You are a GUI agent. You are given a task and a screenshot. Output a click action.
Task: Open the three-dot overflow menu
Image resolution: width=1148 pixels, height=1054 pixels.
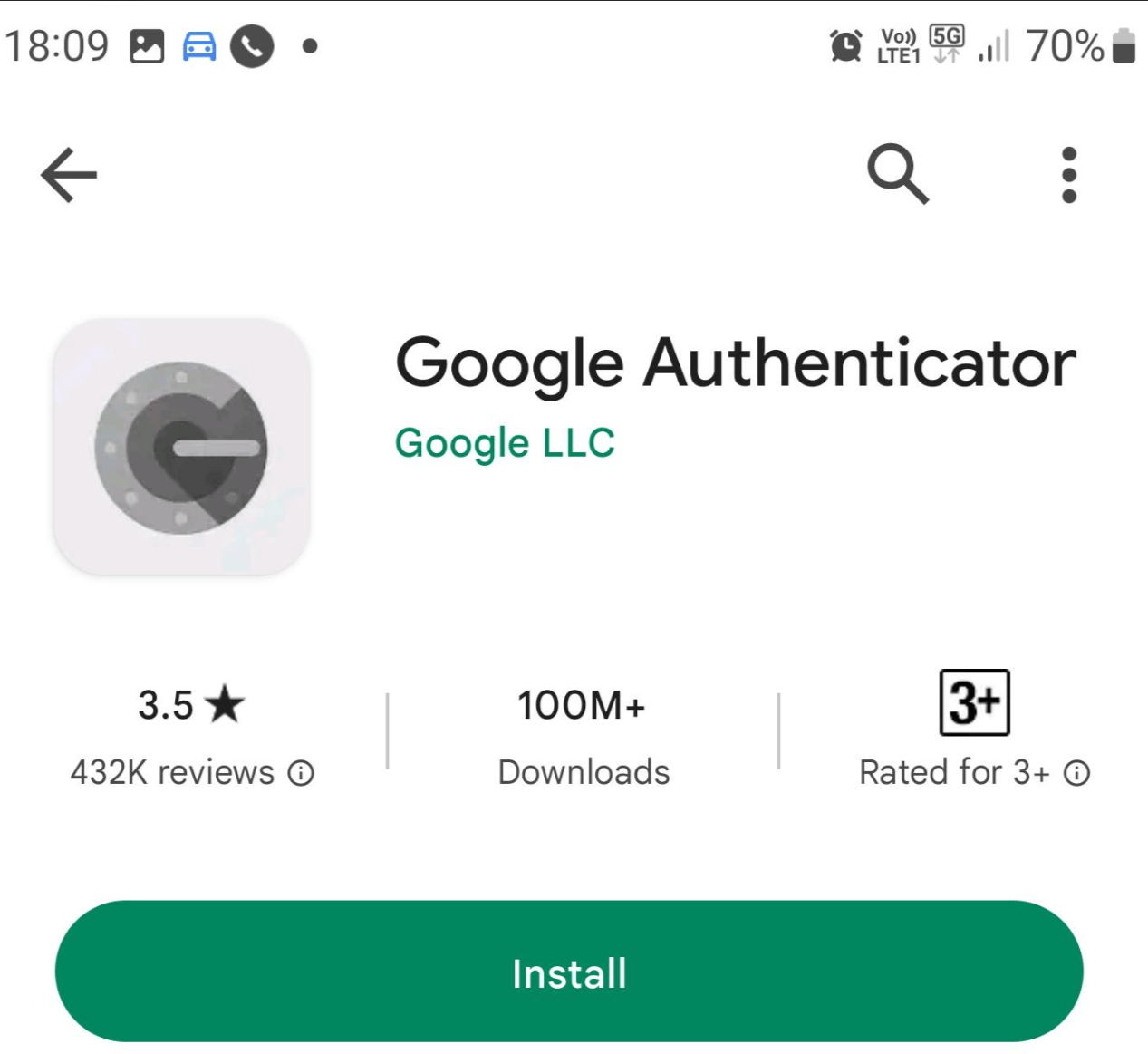[x=1069, y=174]
